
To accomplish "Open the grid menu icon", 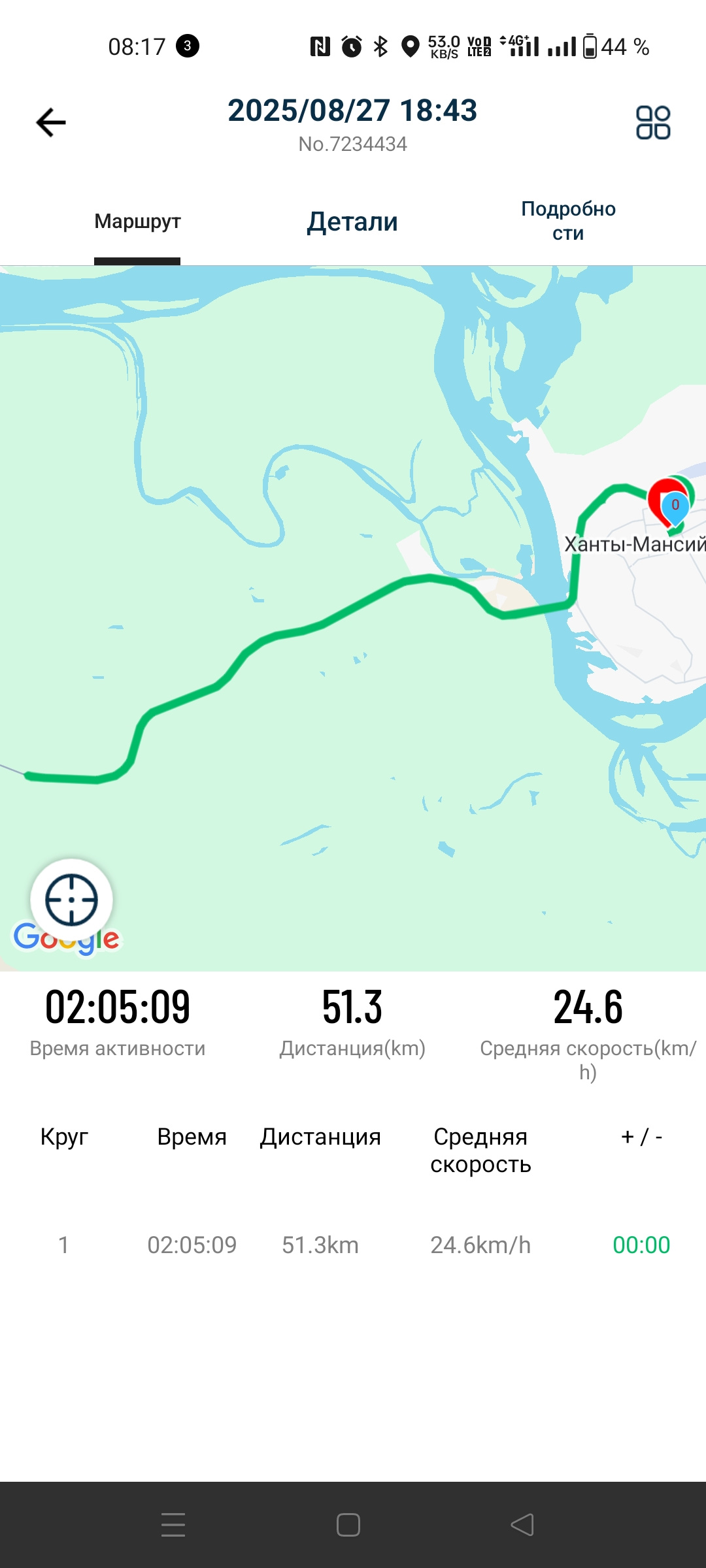I will point(653,123).
